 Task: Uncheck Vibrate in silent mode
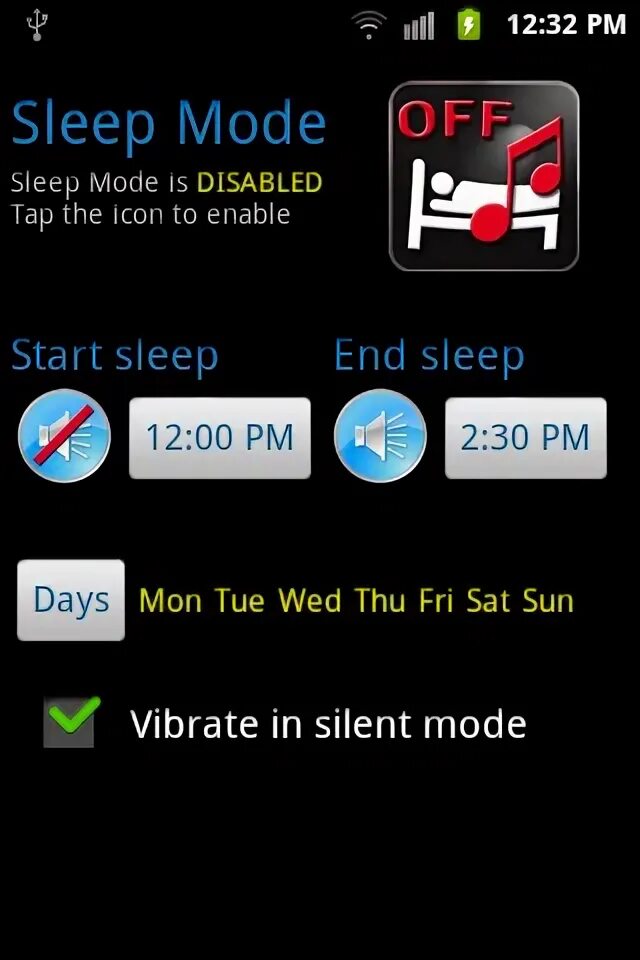point(70,723)
